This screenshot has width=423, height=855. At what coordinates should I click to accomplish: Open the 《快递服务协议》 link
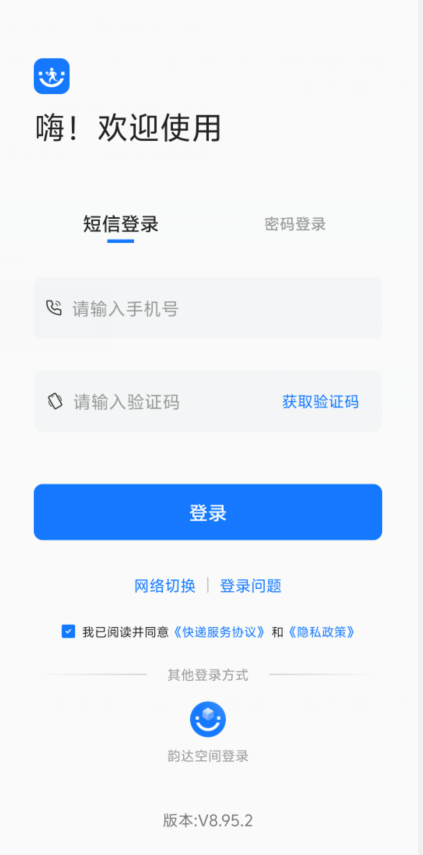pyautogui.click(x=220, y=632)
